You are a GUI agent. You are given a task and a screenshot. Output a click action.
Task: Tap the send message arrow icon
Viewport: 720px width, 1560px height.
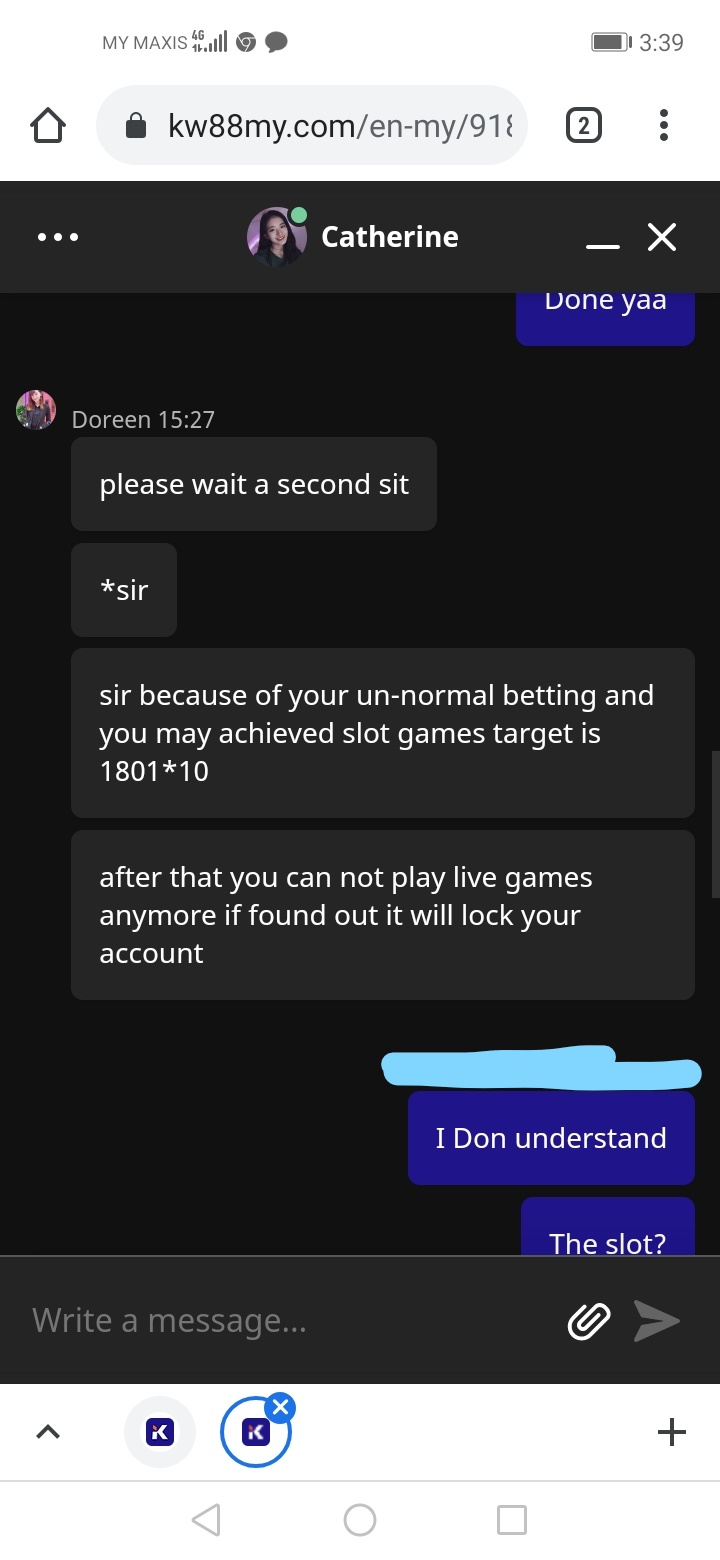tap(658, 1320)
